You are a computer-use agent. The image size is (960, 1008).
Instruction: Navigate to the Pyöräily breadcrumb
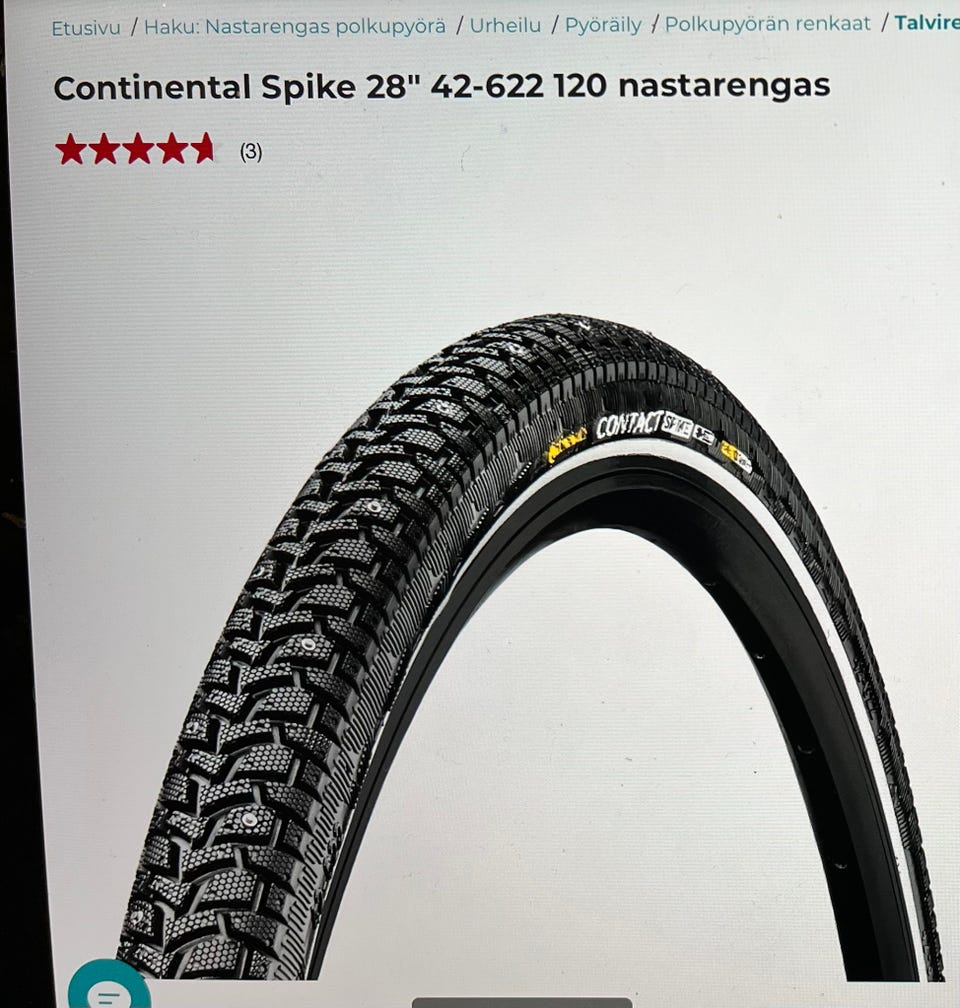pos(603,25)
